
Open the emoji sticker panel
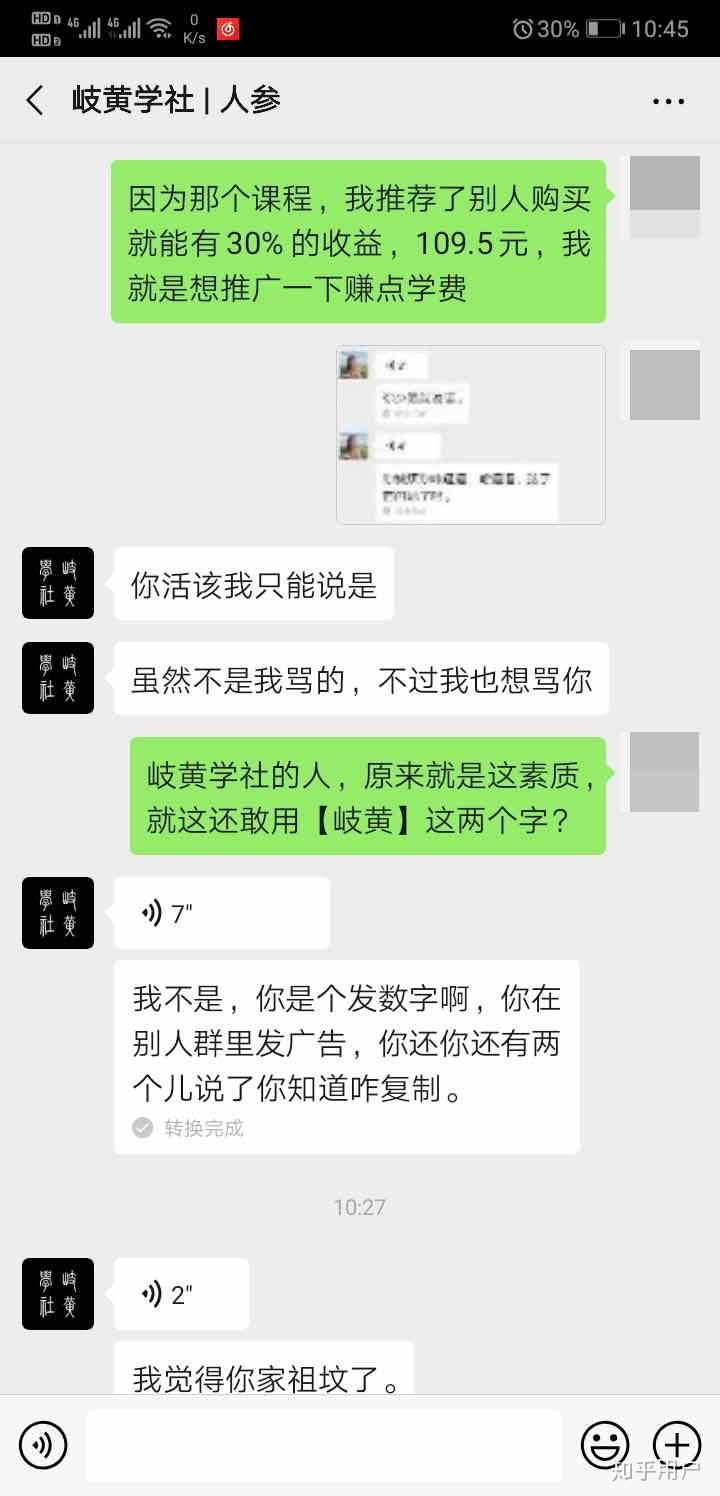click(605, 1445)
